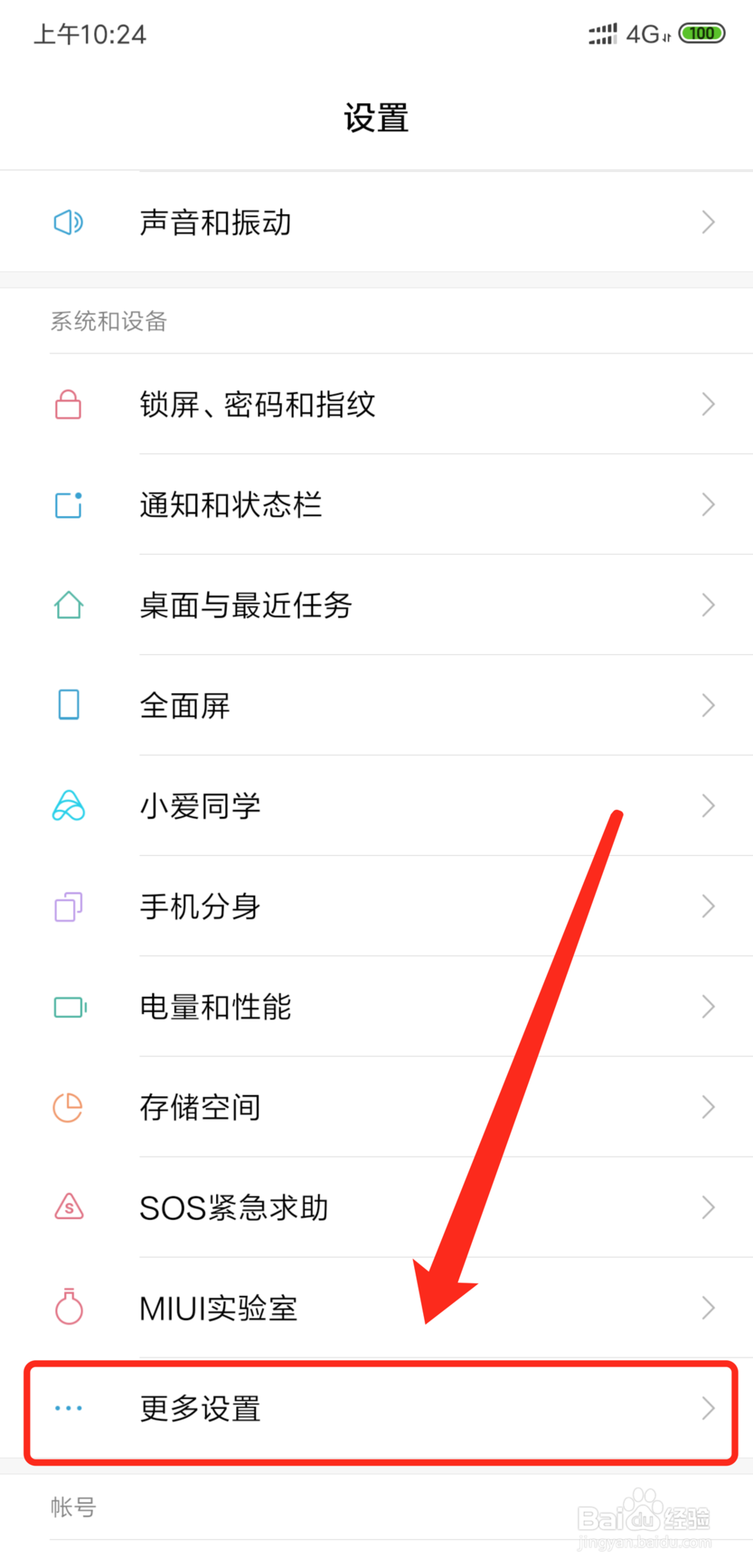Screen dimensions: 753x1568
Task: Expand the 更多设置 entry via its chevron
Action: [x=708, y=1408]
